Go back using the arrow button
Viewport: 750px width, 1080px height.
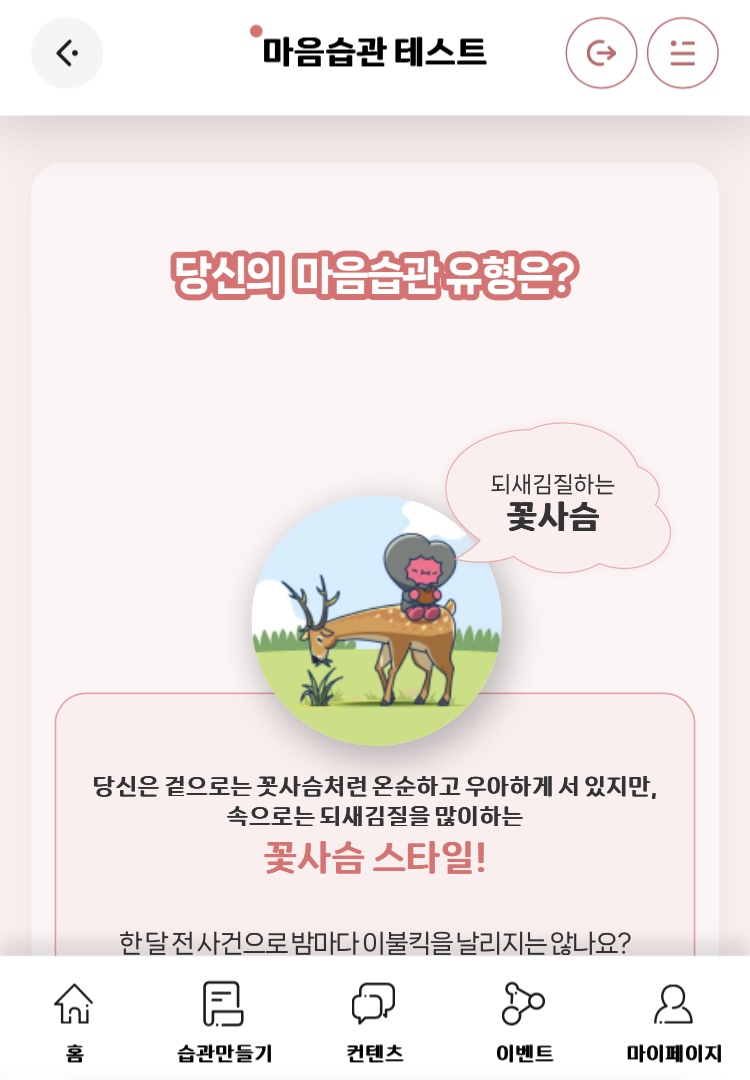coord(67,53)
